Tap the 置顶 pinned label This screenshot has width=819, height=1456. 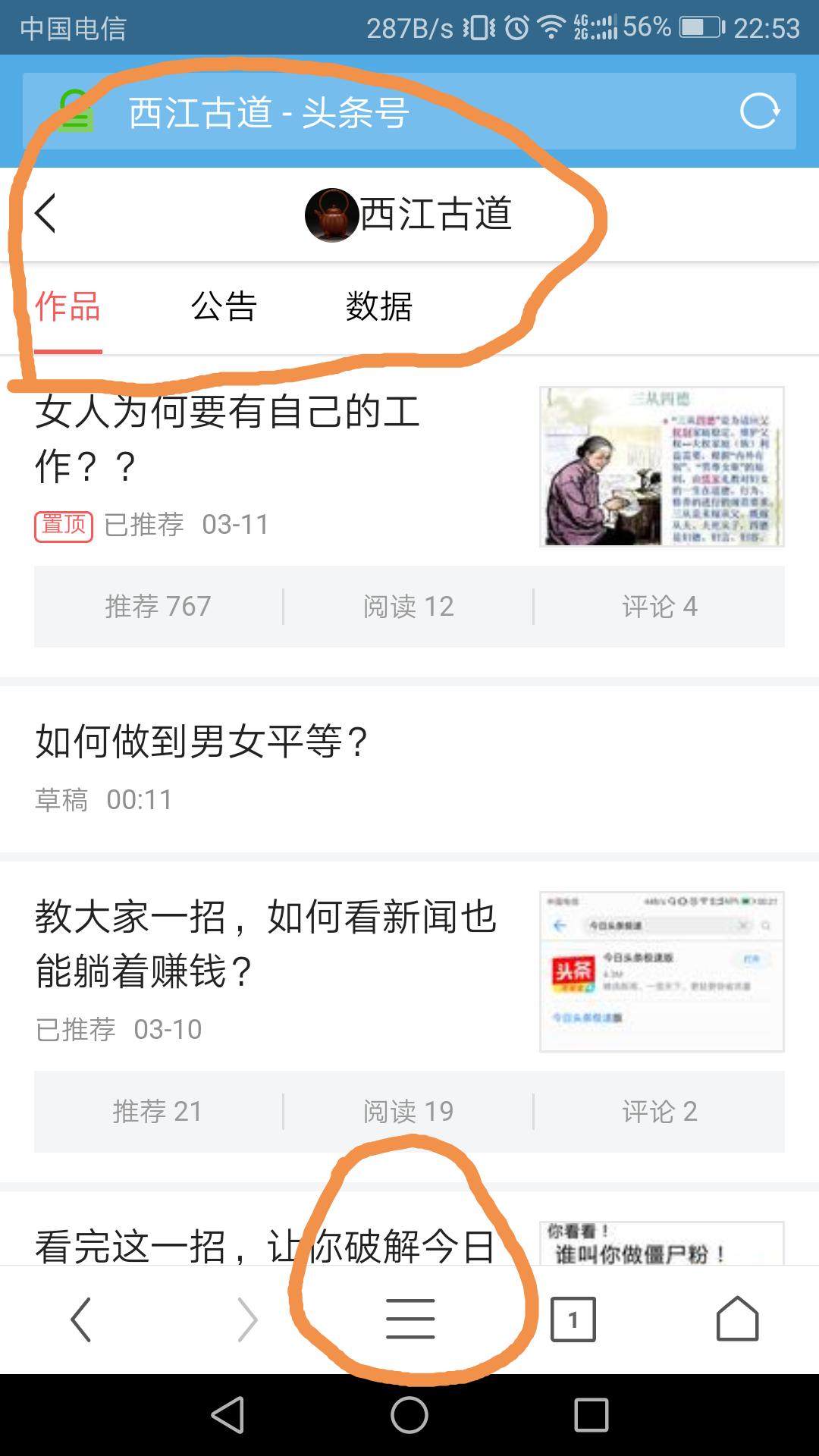(64, 526)
